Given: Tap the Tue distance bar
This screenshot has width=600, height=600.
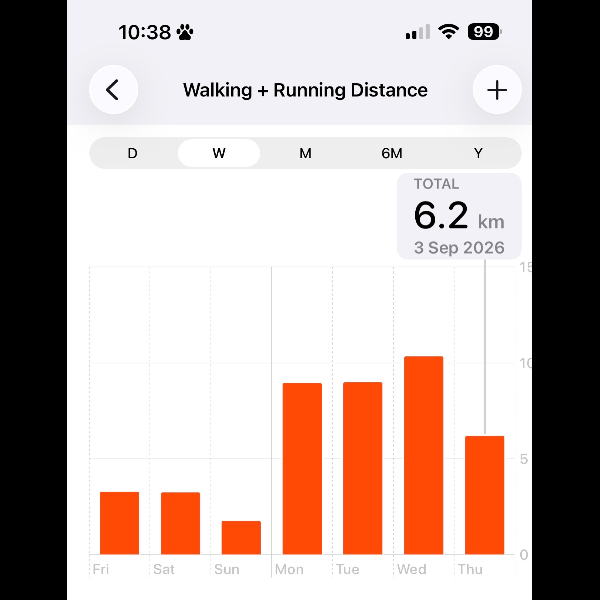Looking at the screenshot, I should tap(363, 468).
